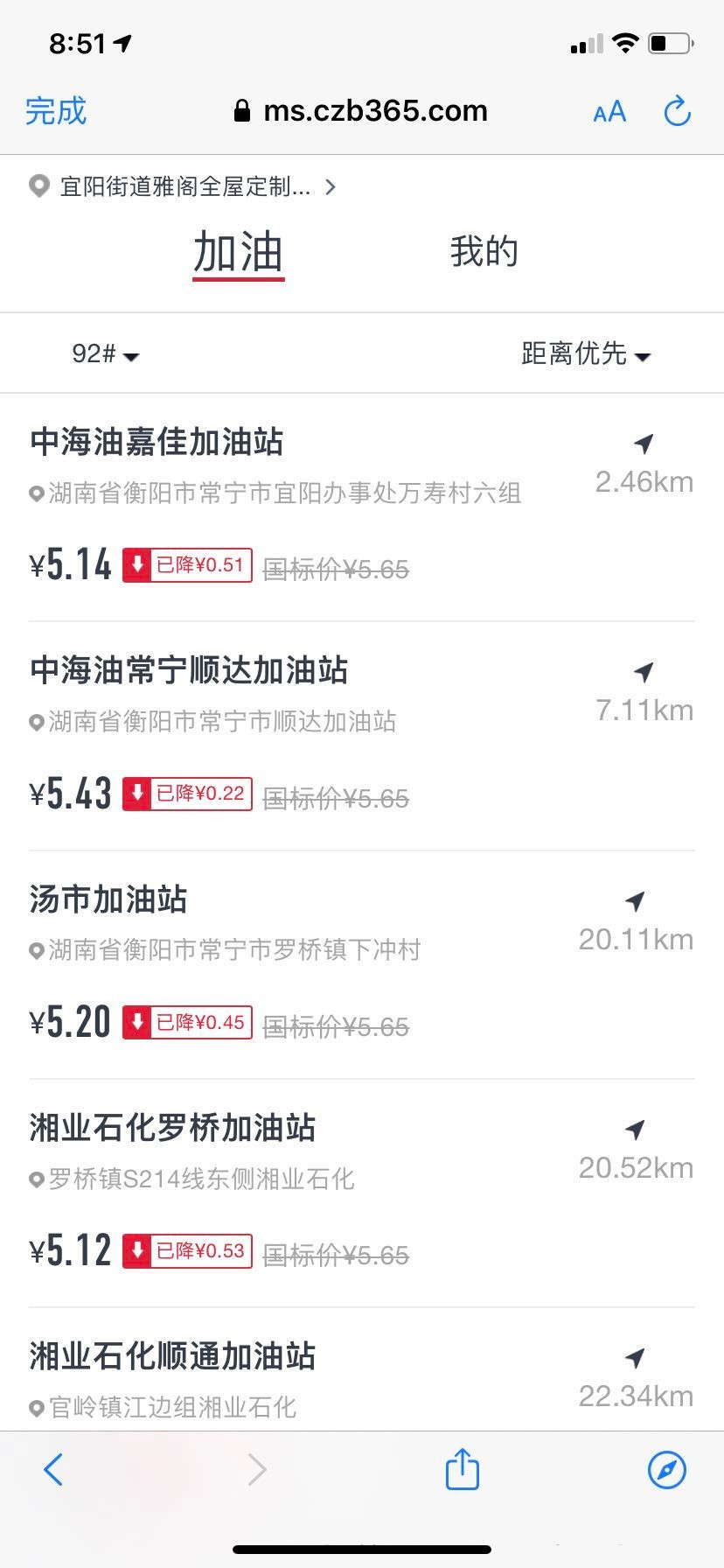Open 中海油嘉佳加油站 station details
The width and height of the screenshot is (724, 1568).
click(157, 442)
